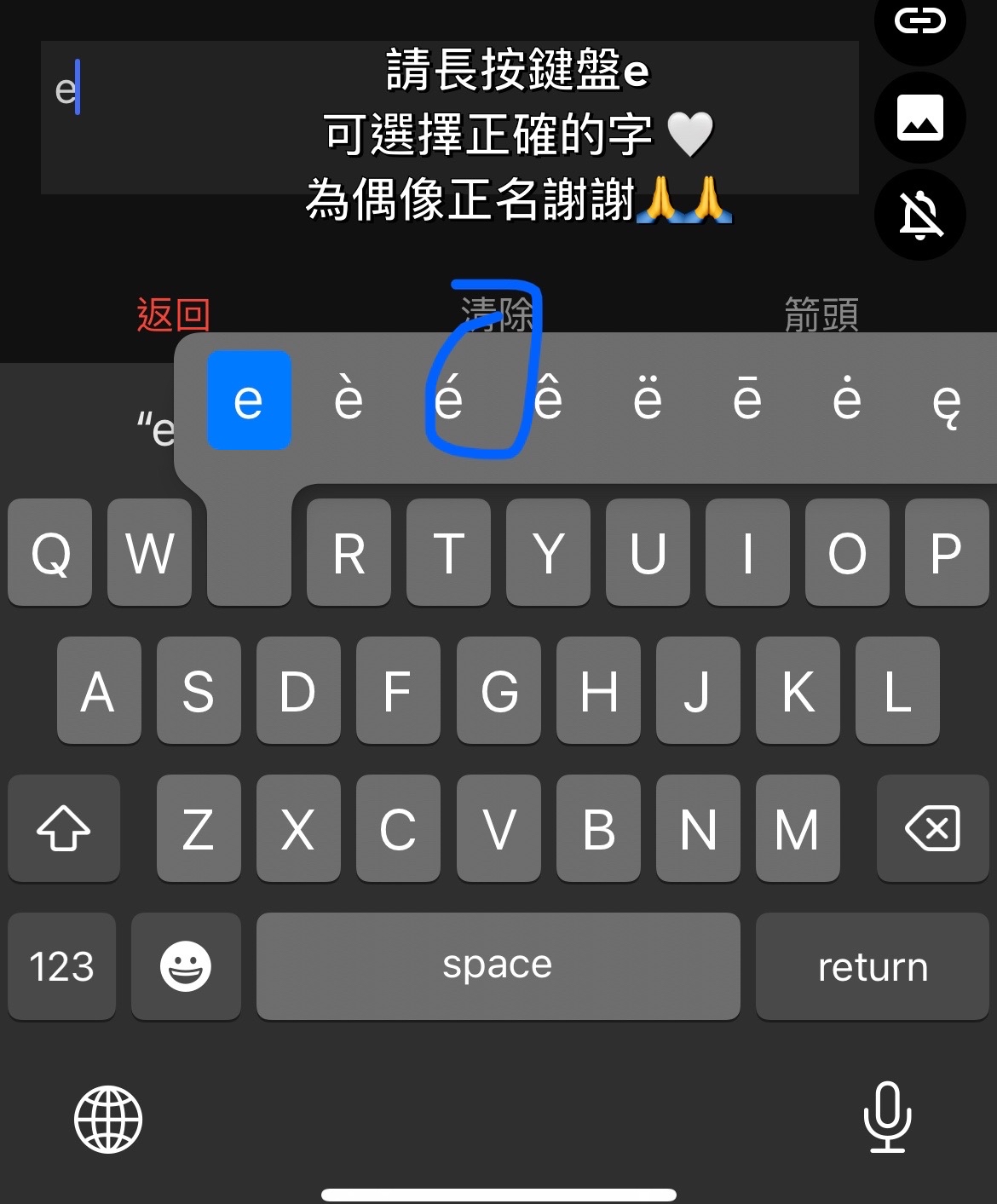
Task: Choose the è accent option
Action: pyautogui.click(x=349, y=400)
